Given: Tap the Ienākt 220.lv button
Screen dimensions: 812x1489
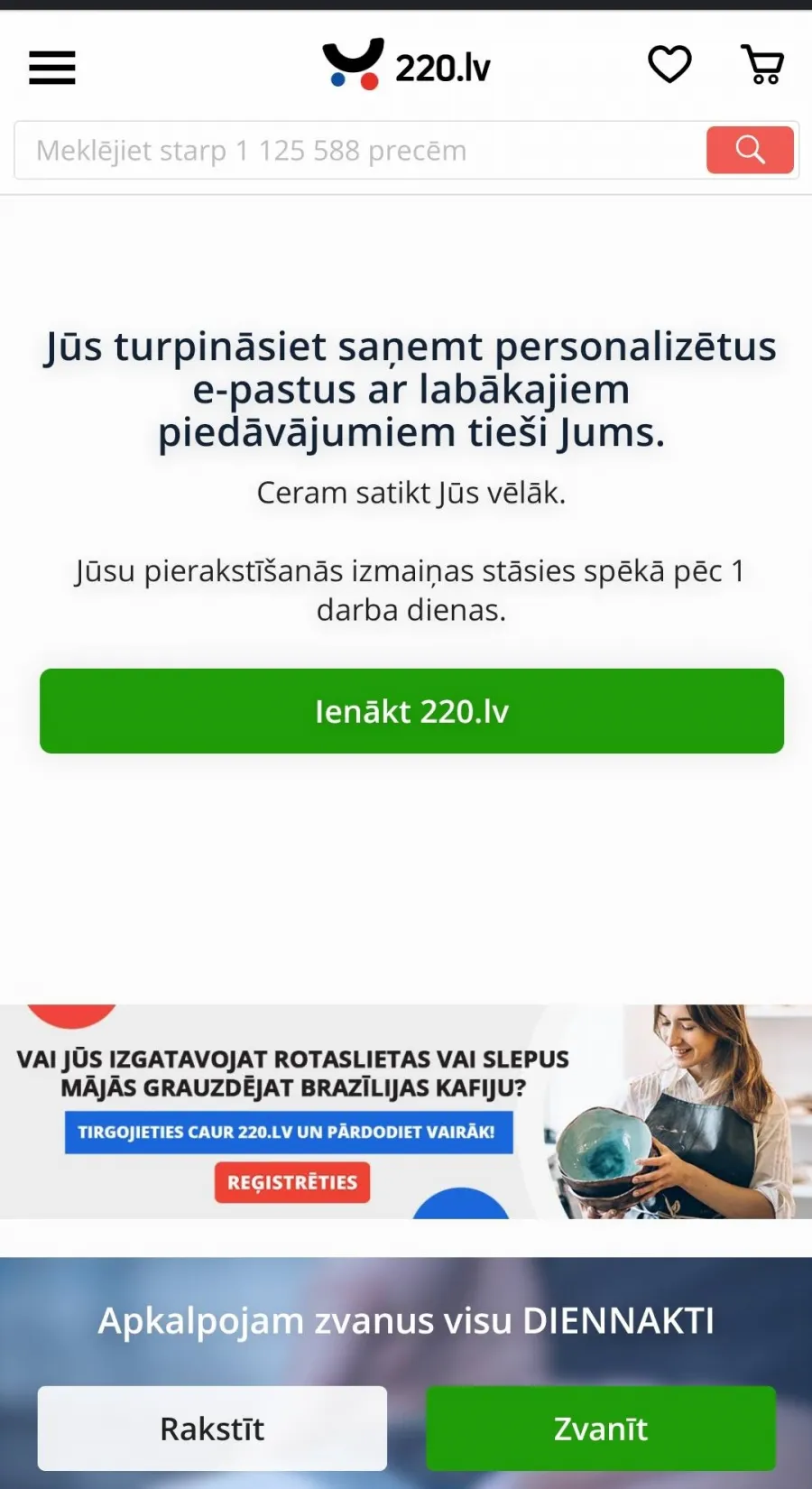Looking at the screenshot, I should pos(411,711).
